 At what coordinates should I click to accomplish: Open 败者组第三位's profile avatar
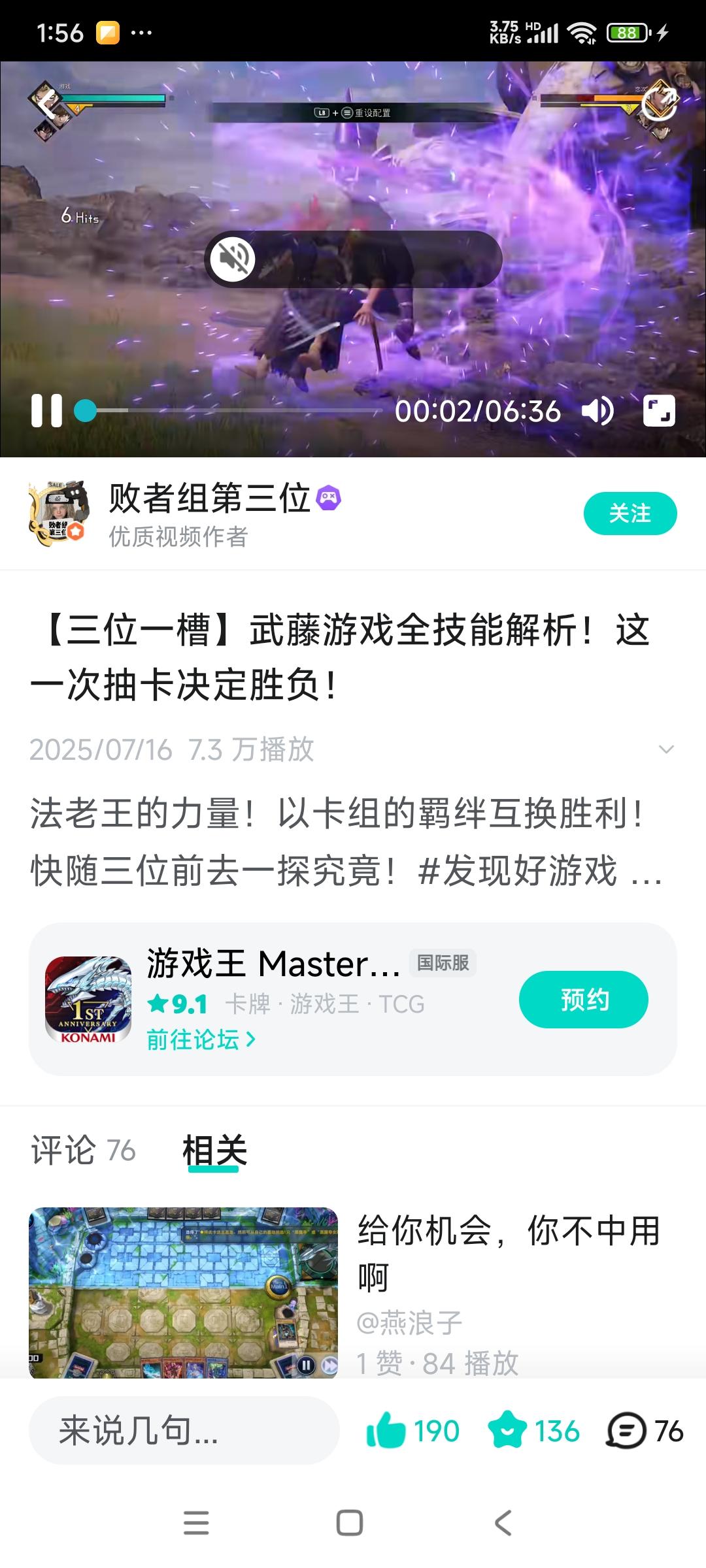coord(58,514)
